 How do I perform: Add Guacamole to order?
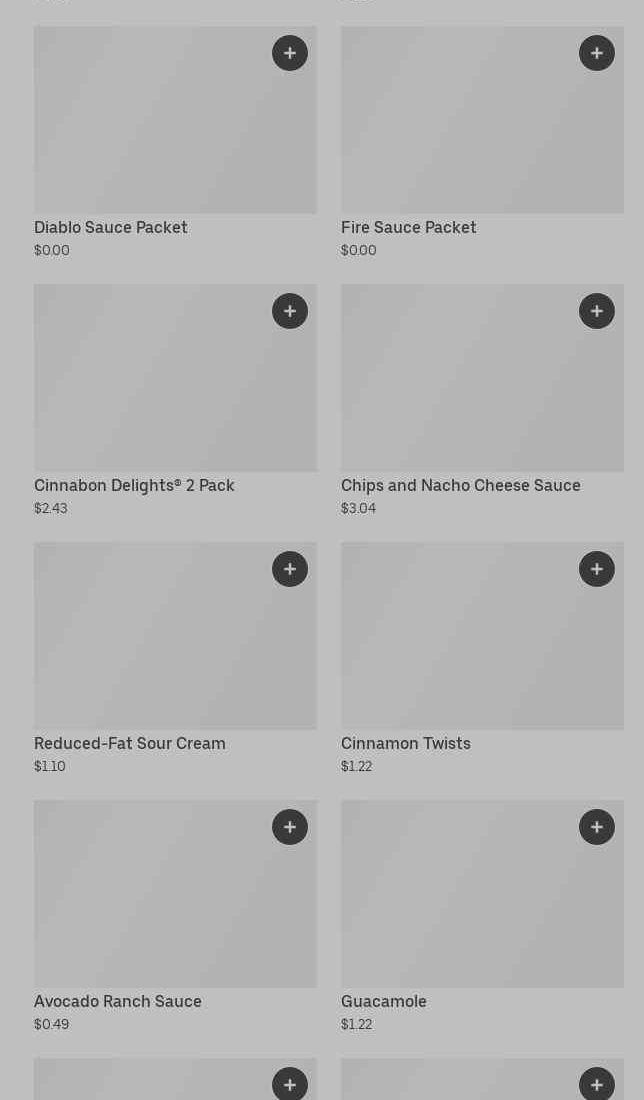coord(597,827)
